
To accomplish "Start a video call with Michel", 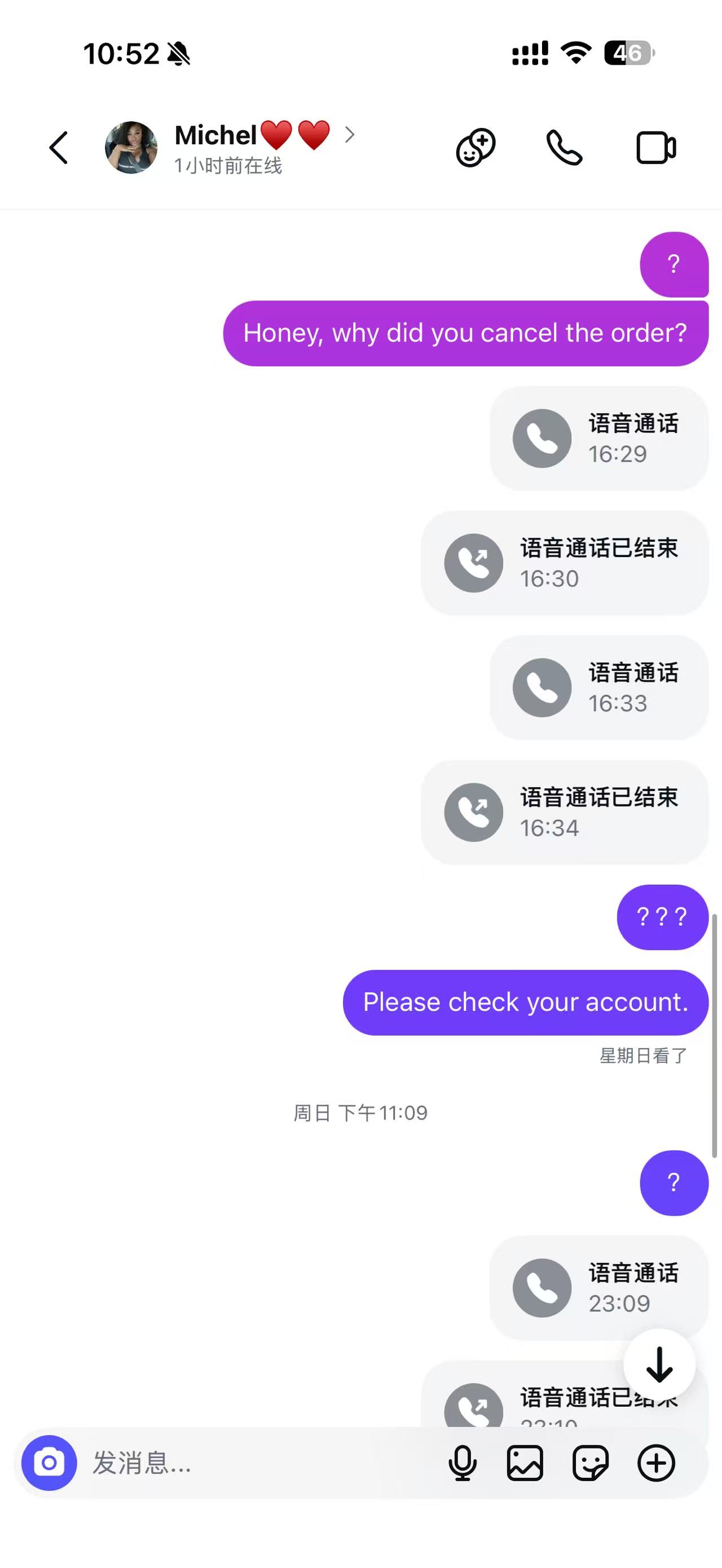I will (655, 147).
